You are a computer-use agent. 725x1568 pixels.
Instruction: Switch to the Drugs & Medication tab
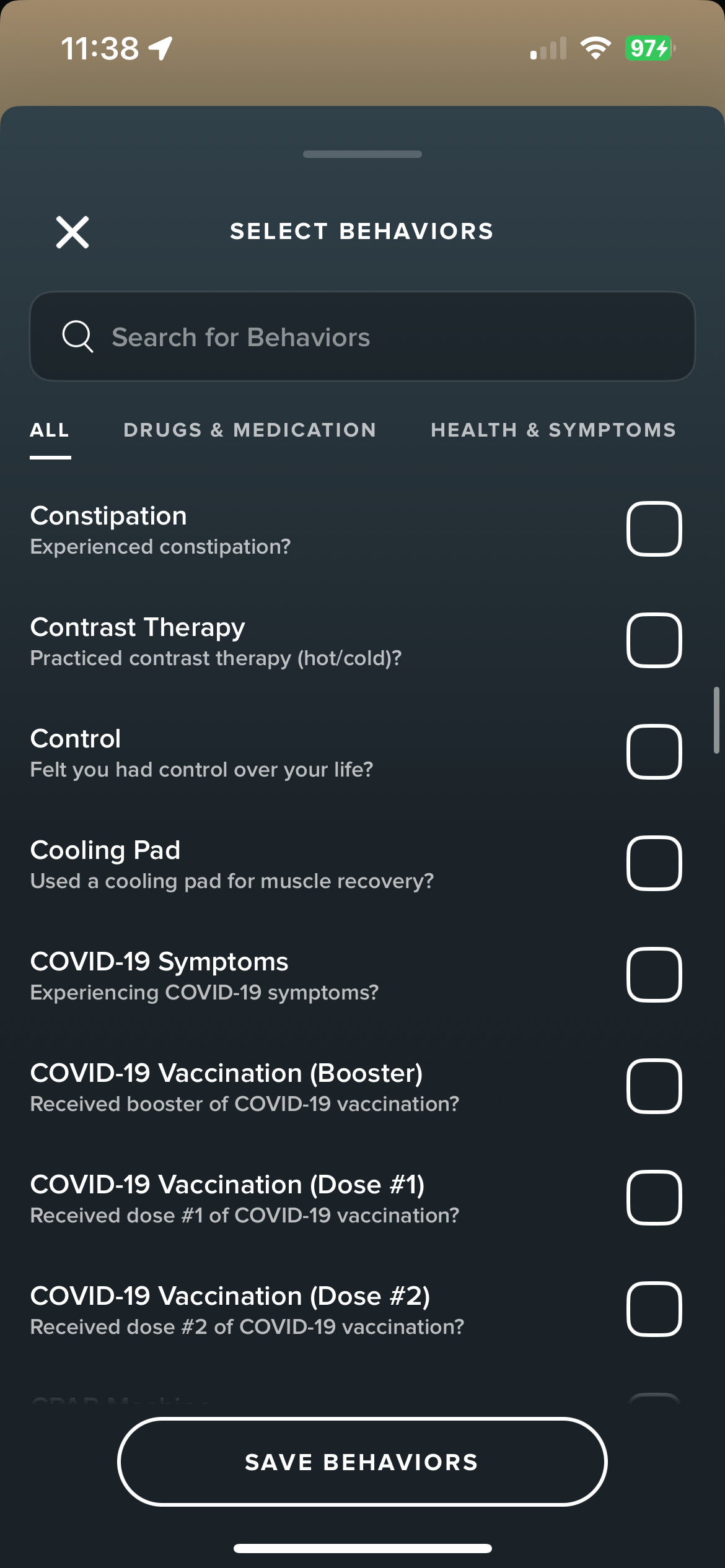pos(250,430)
